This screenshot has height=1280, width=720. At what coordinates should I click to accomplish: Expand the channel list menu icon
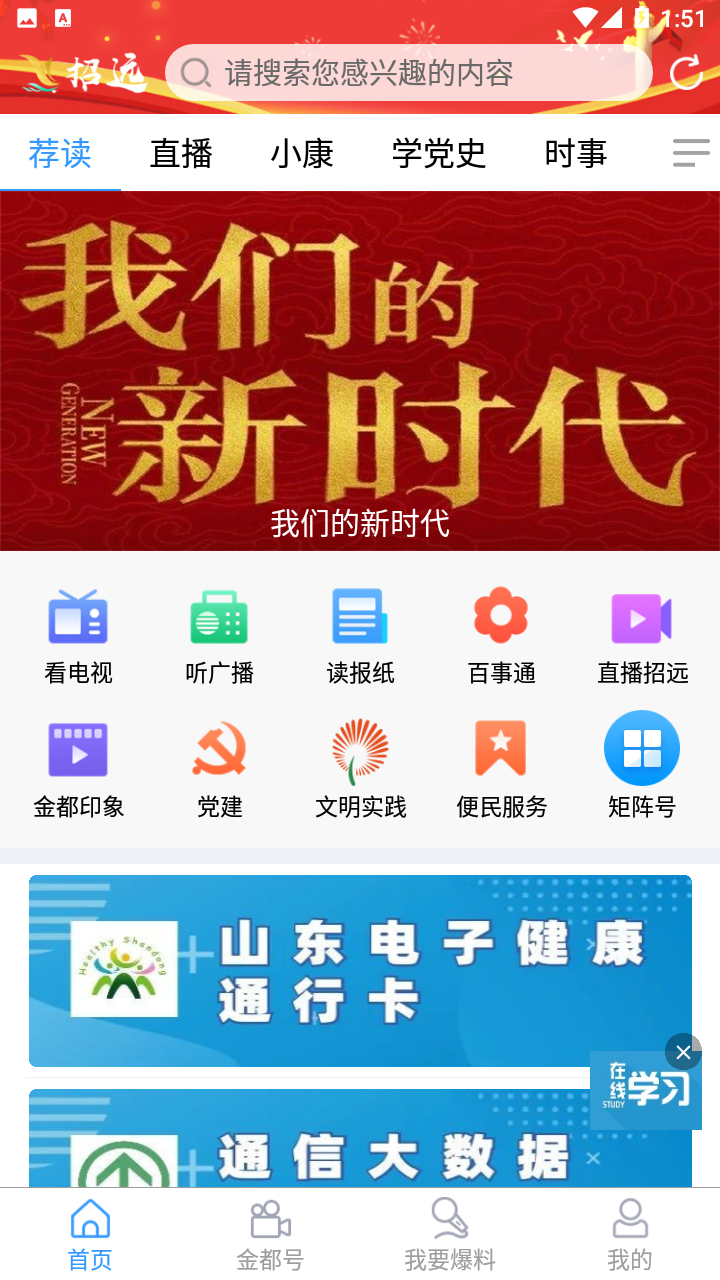[x=690, y=153]
